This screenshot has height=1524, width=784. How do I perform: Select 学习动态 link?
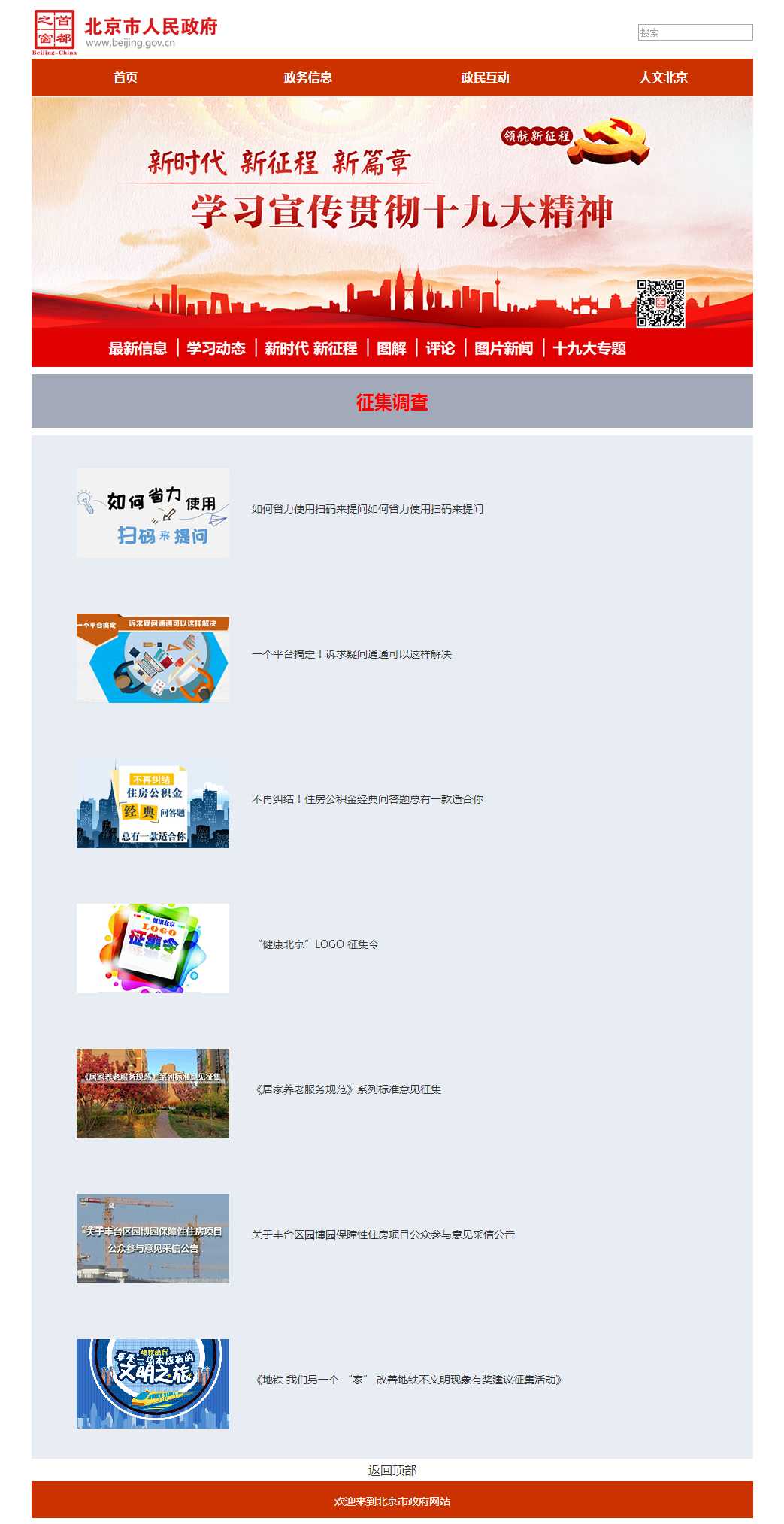[216, 348]
